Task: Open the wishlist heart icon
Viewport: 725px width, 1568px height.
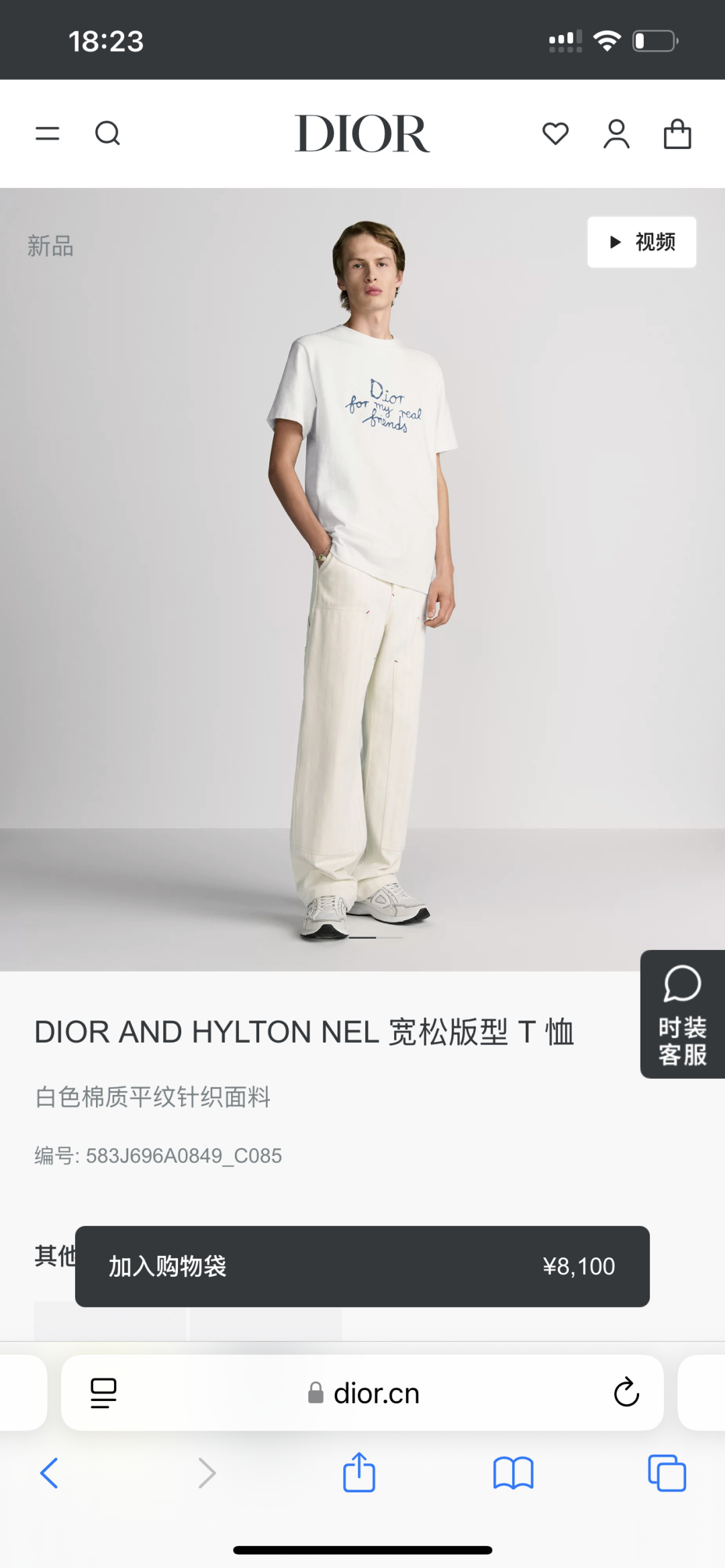Action: 555,134
